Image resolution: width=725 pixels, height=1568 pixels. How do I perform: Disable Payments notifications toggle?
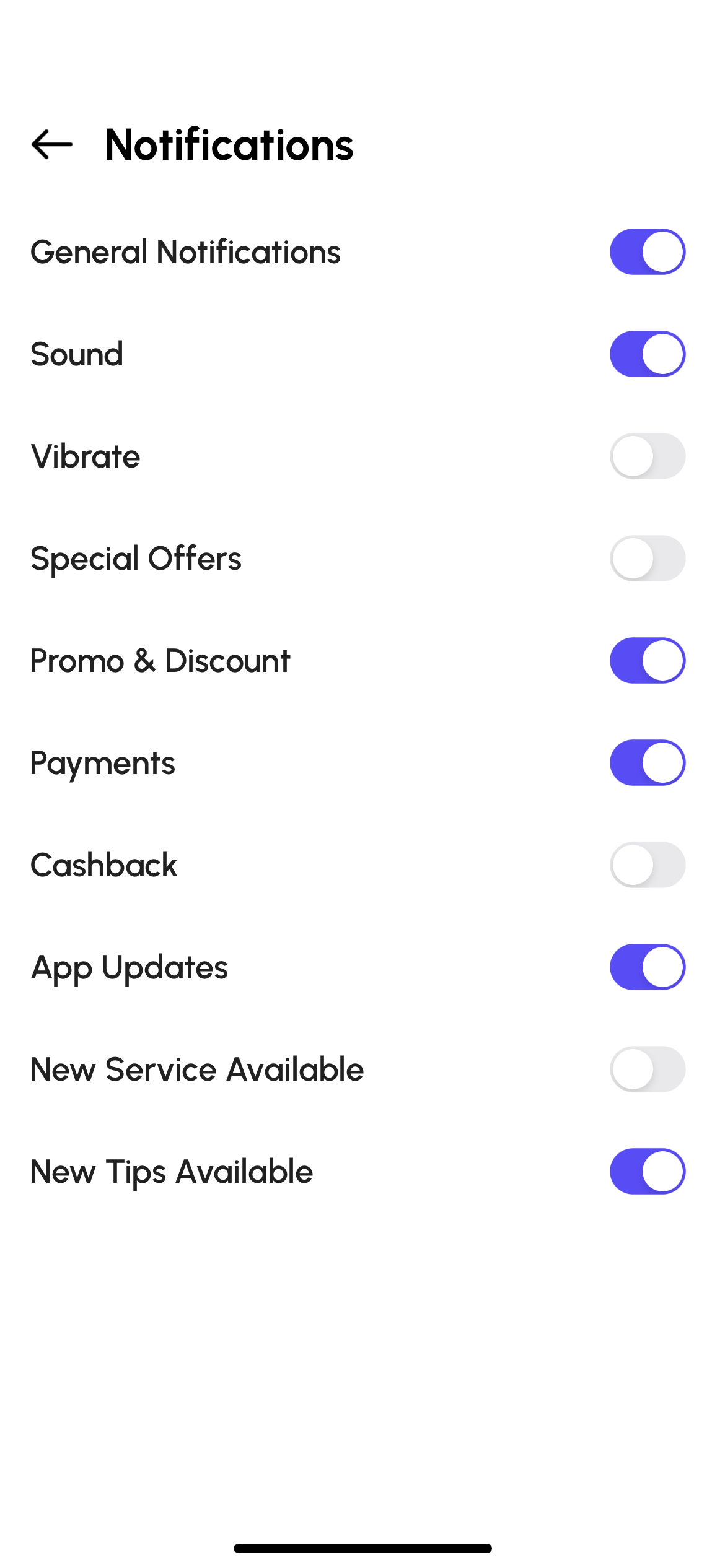click(647, 763)
